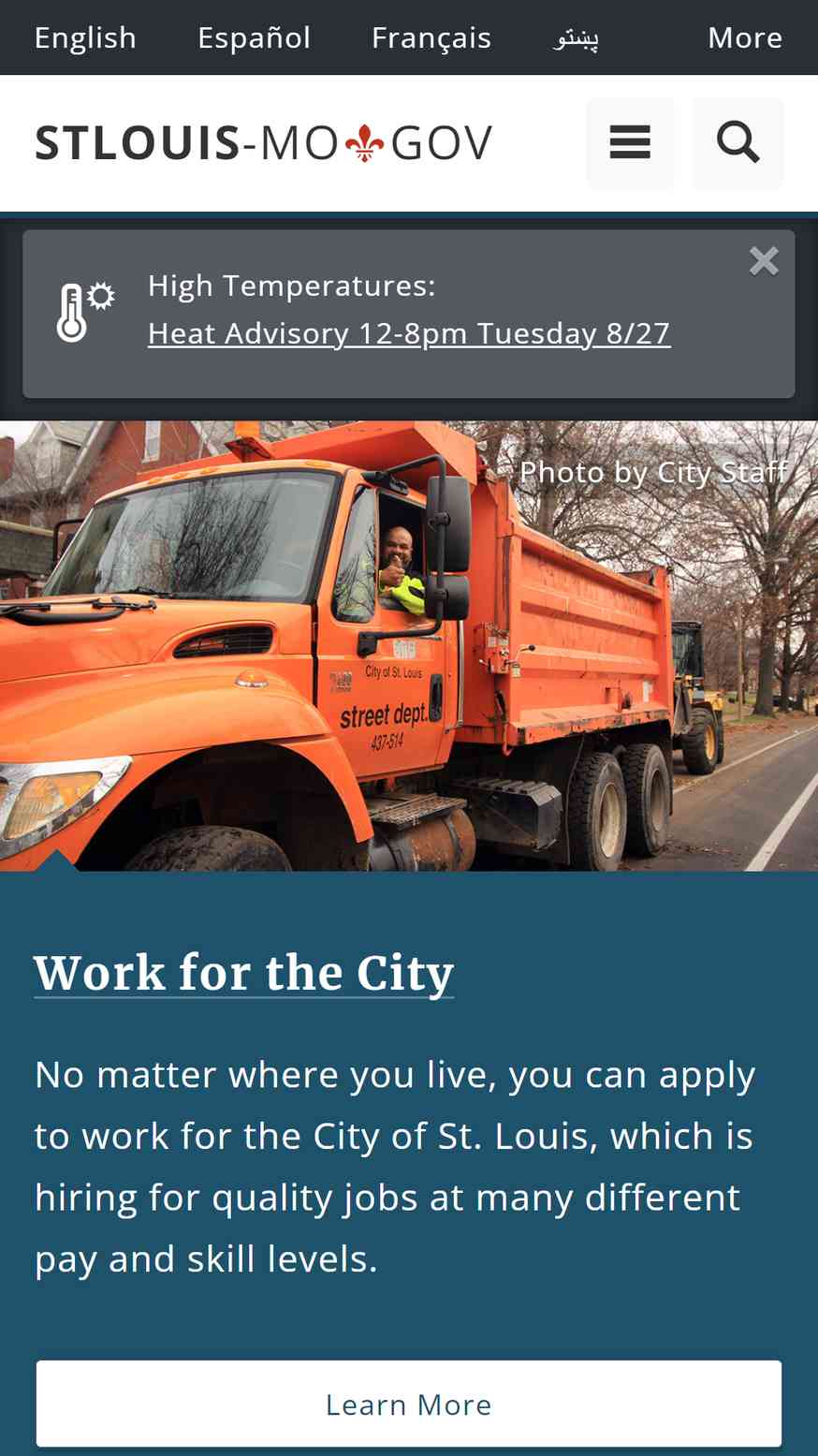Dismiss the High Temperatures alert banner
Screen dimensions: 818x1456
(764, 261)
